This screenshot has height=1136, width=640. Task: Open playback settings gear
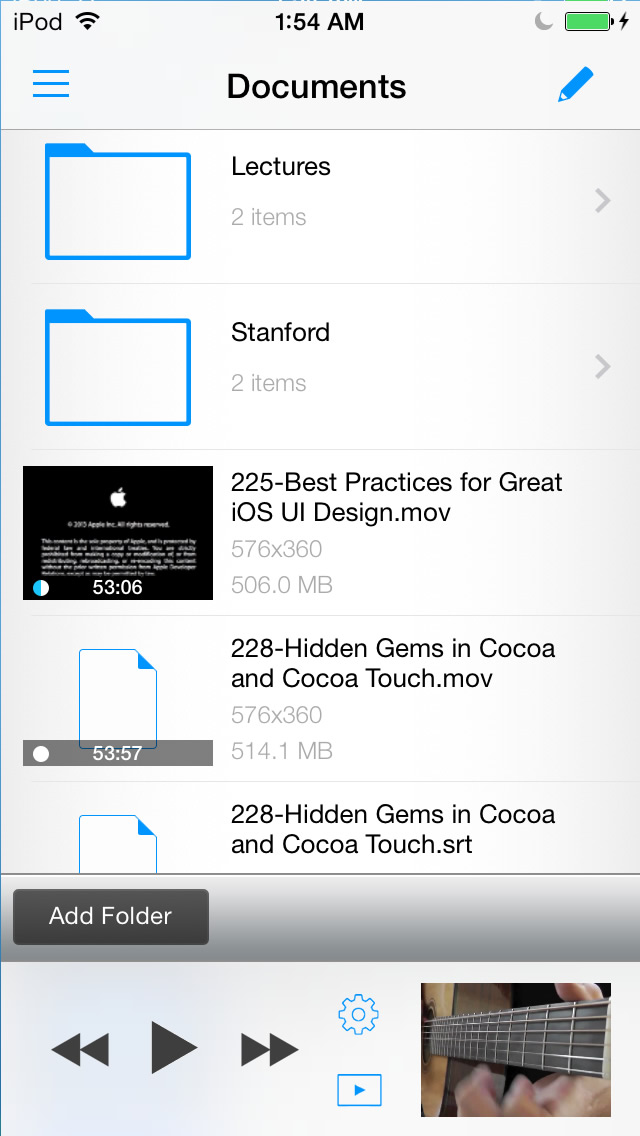(359, 1015)
